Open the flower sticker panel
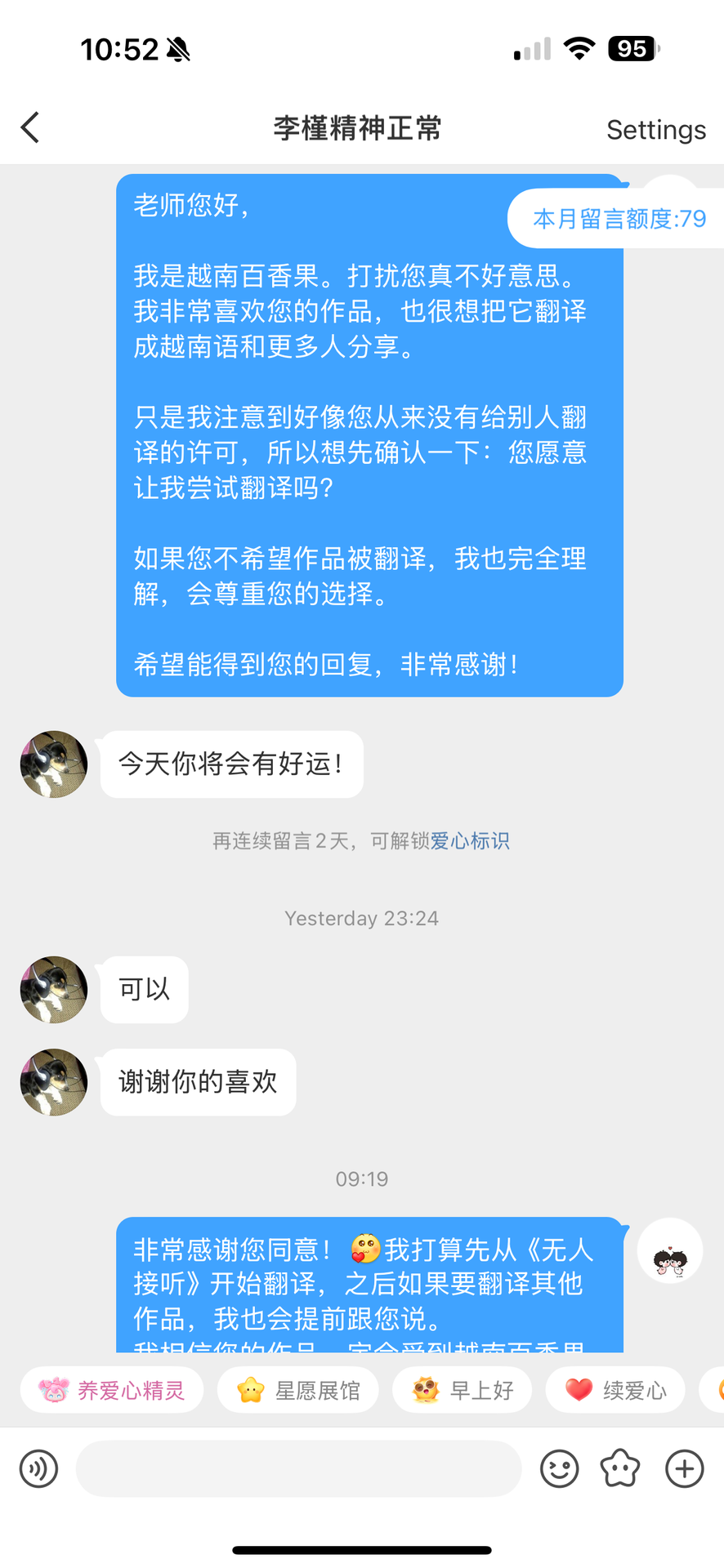 (x=620, y=1469)
